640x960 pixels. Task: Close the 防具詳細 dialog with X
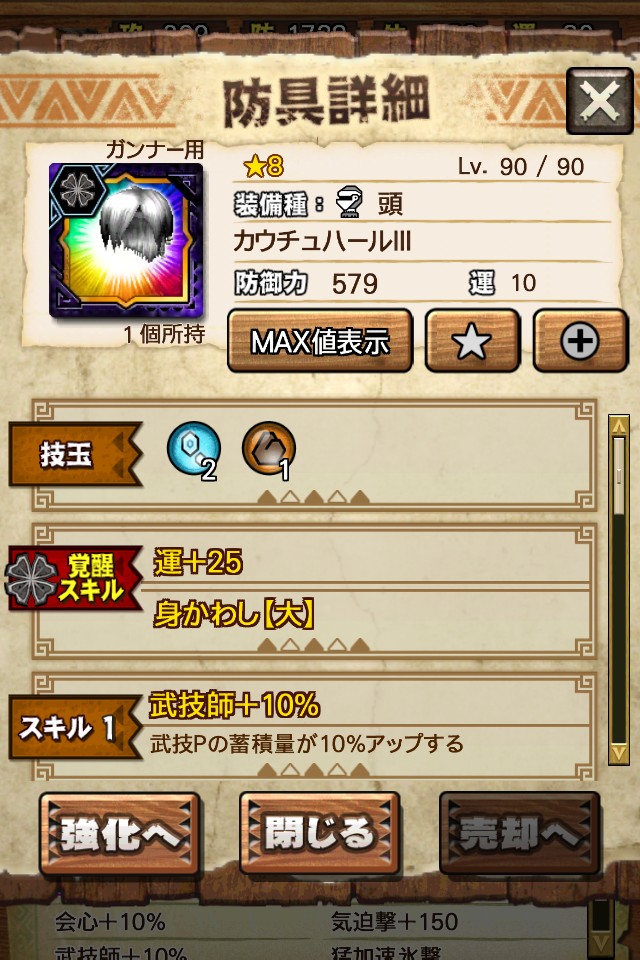[599, 101]
